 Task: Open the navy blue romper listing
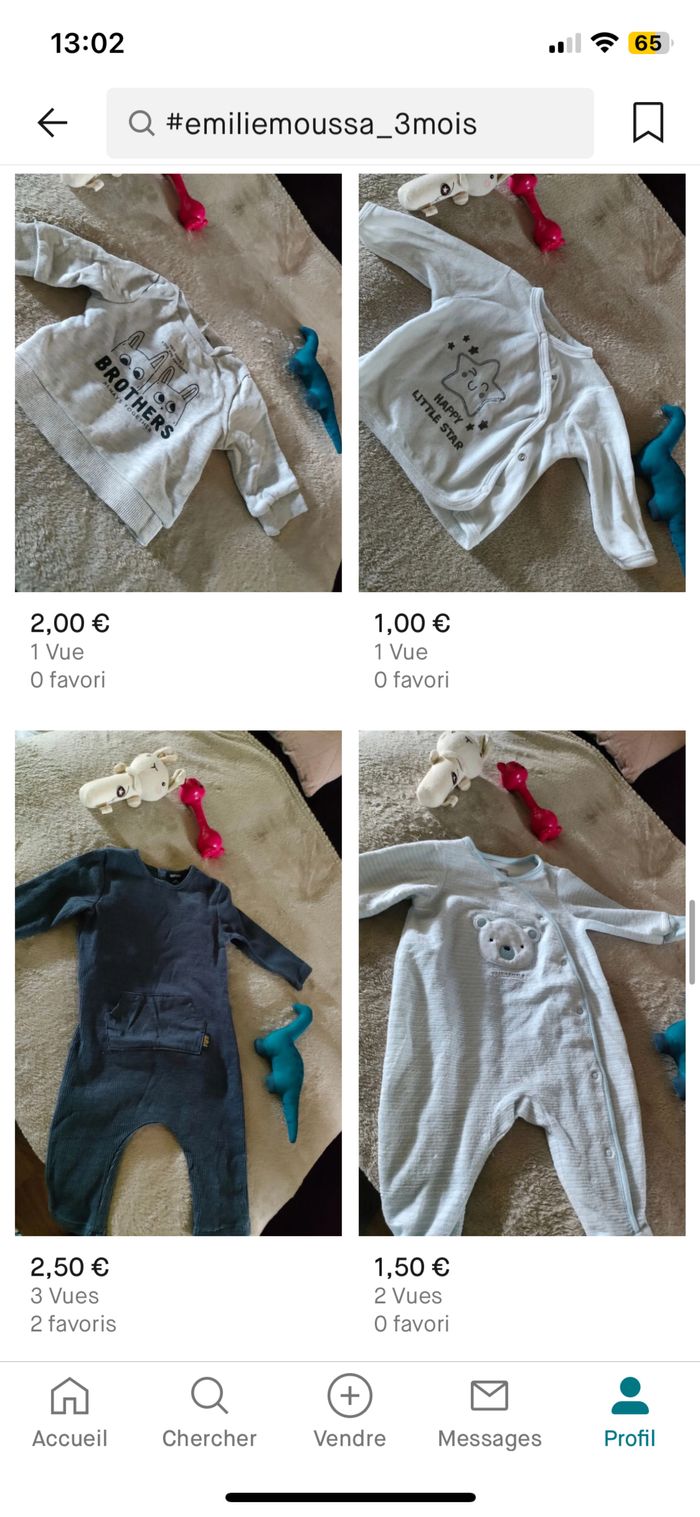coord(178,983)
